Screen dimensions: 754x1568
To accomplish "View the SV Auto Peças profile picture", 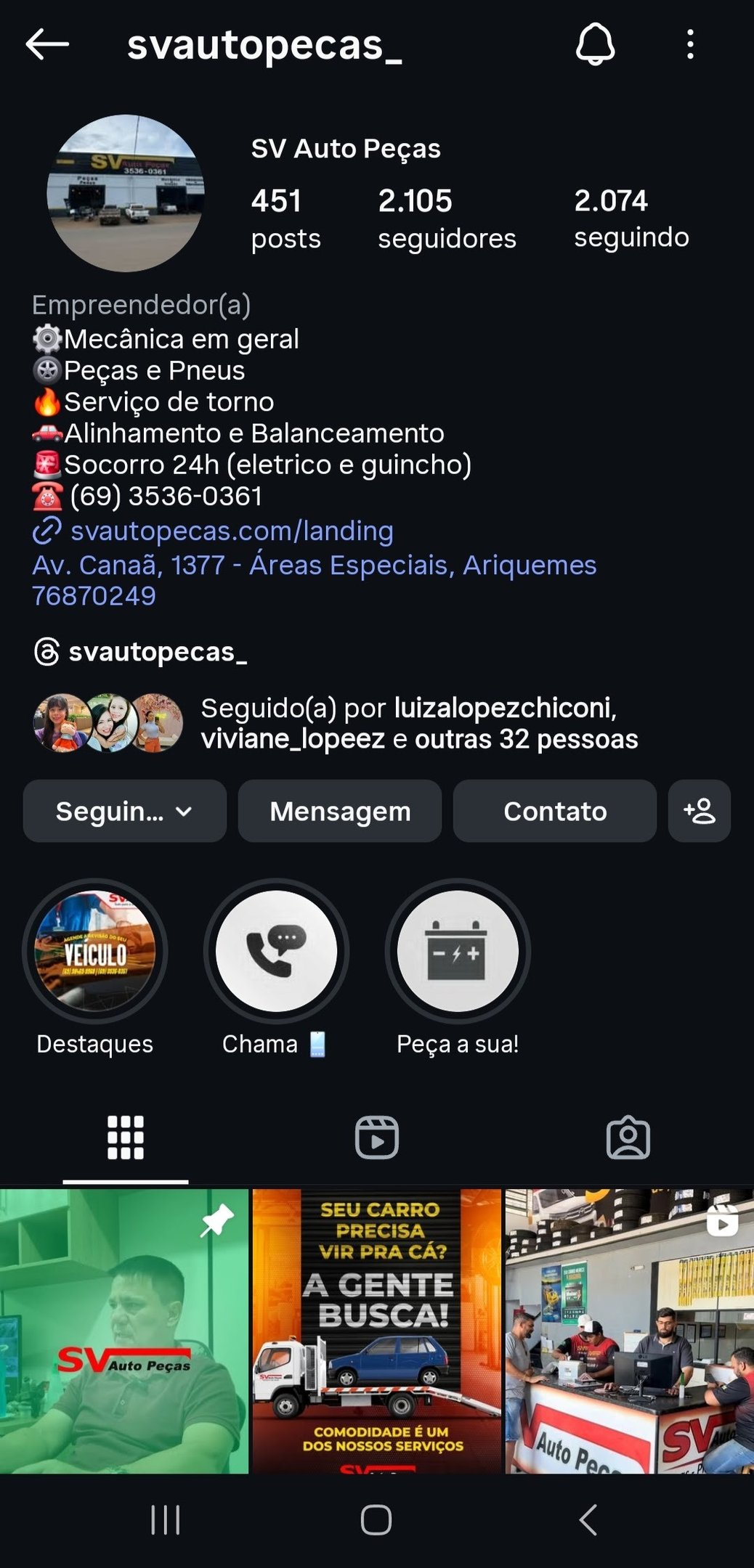I will (126, 193).
